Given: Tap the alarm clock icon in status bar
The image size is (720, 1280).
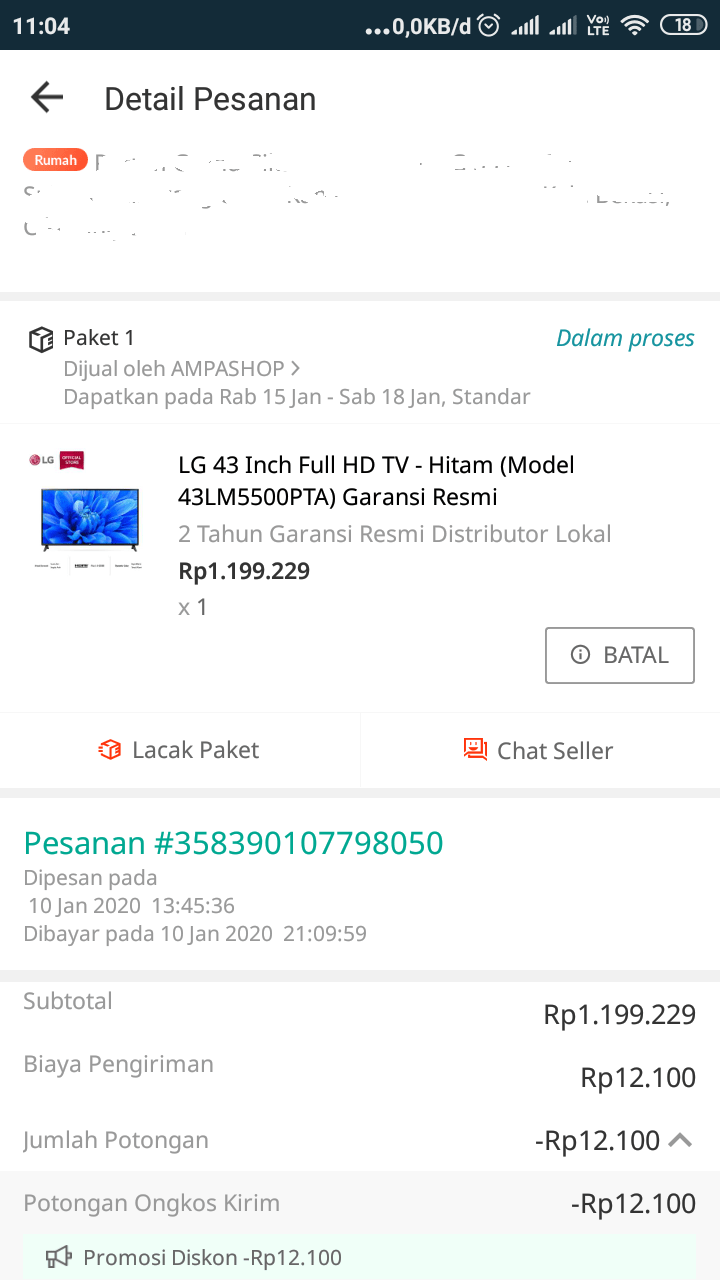Looking at the screenshot, I should [489, 25].
